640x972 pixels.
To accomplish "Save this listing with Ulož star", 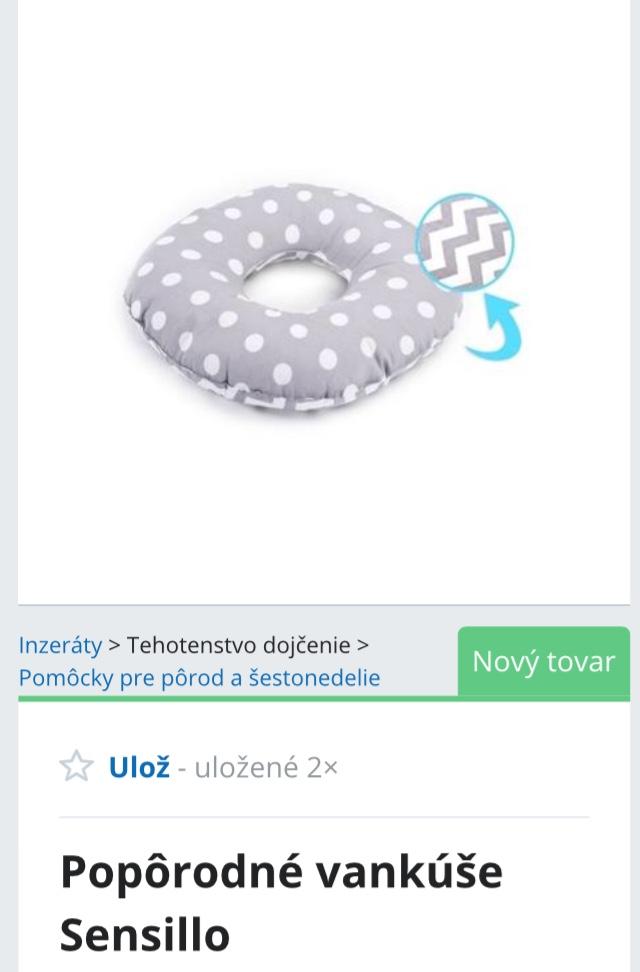I will pyautogui.click(x=77, y=767).
